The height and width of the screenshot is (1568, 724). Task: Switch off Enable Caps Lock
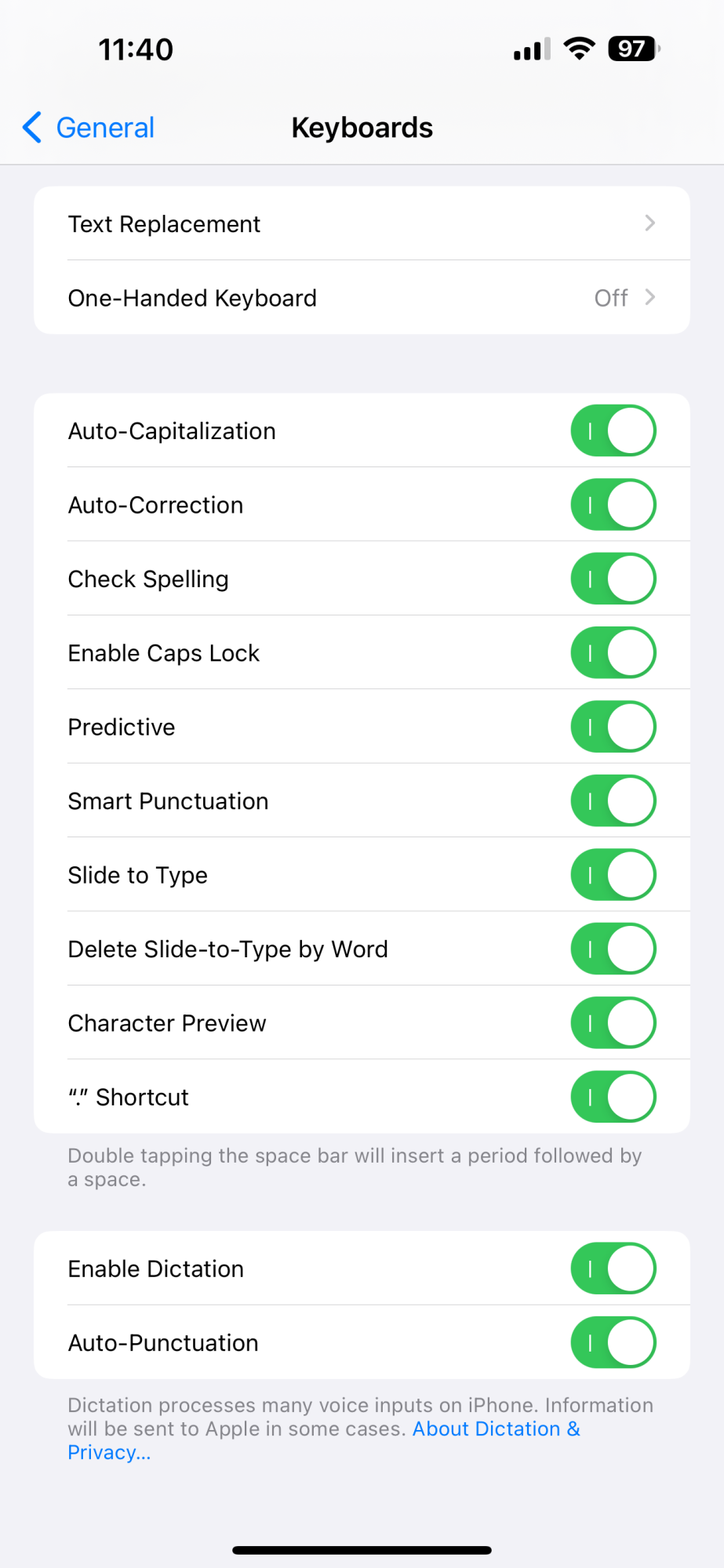pyautogui.click(x=613, y=653)
